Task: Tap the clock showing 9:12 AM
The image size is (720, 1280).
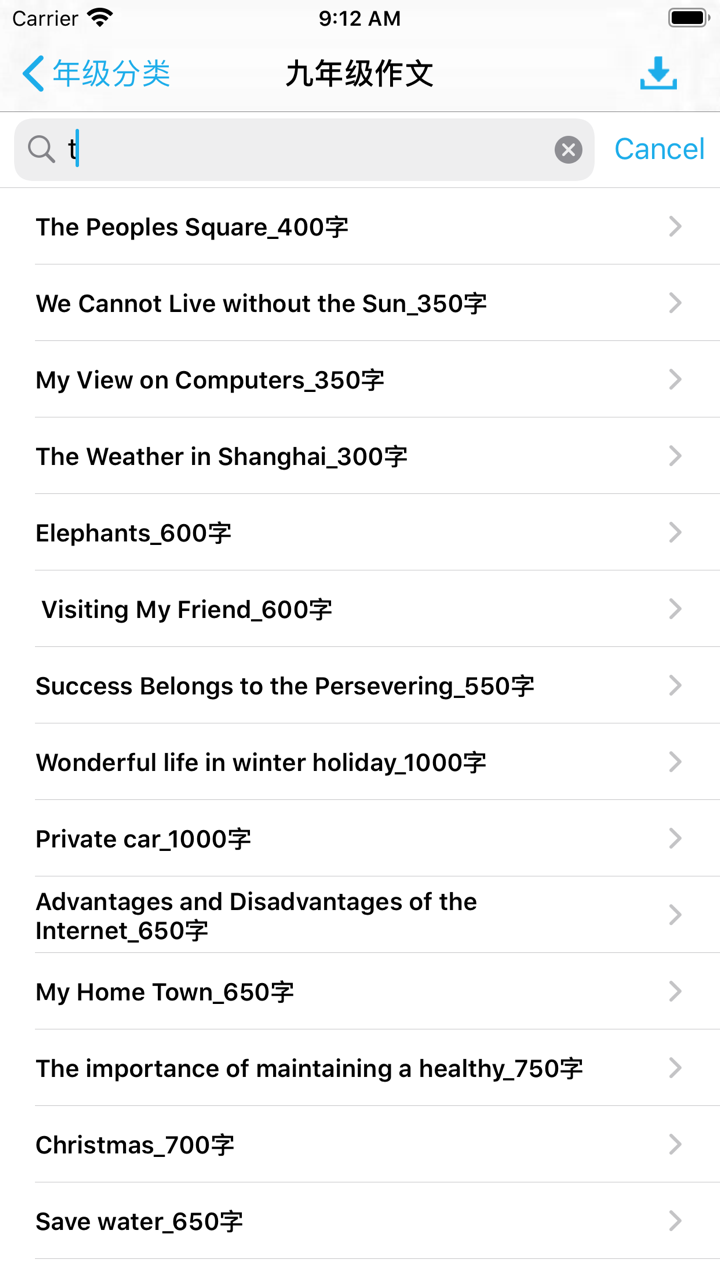Action: point(360,18)
